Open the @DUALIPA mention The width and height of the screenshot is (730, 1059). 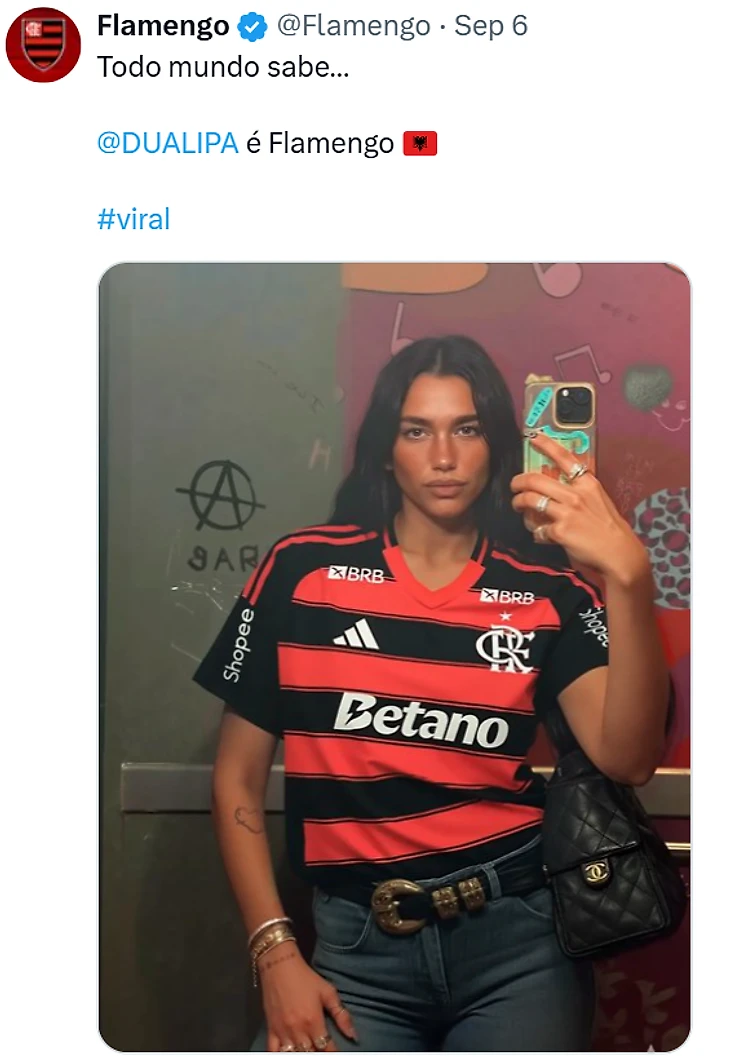pos(167,144)
